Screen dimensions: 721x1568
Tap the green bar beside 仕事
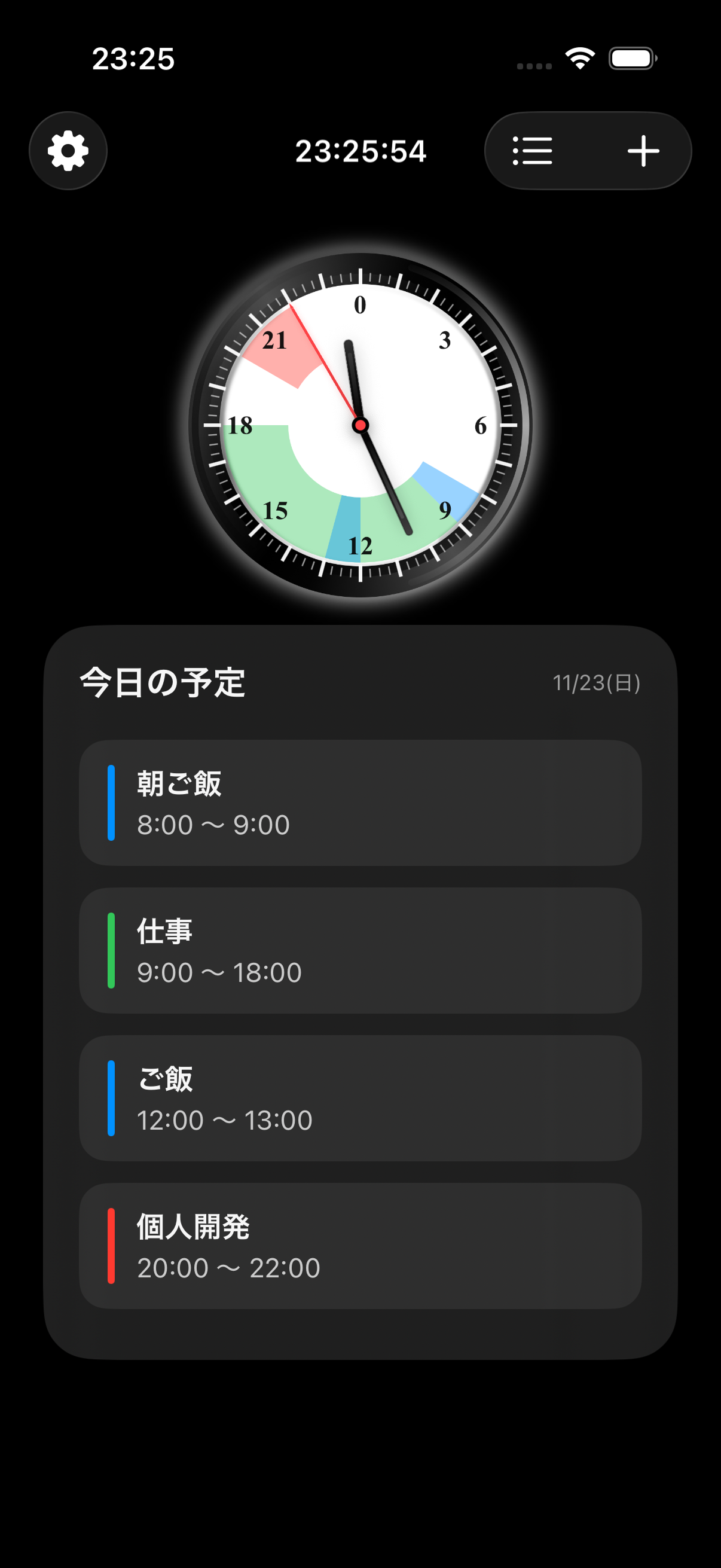coord(112,951)
